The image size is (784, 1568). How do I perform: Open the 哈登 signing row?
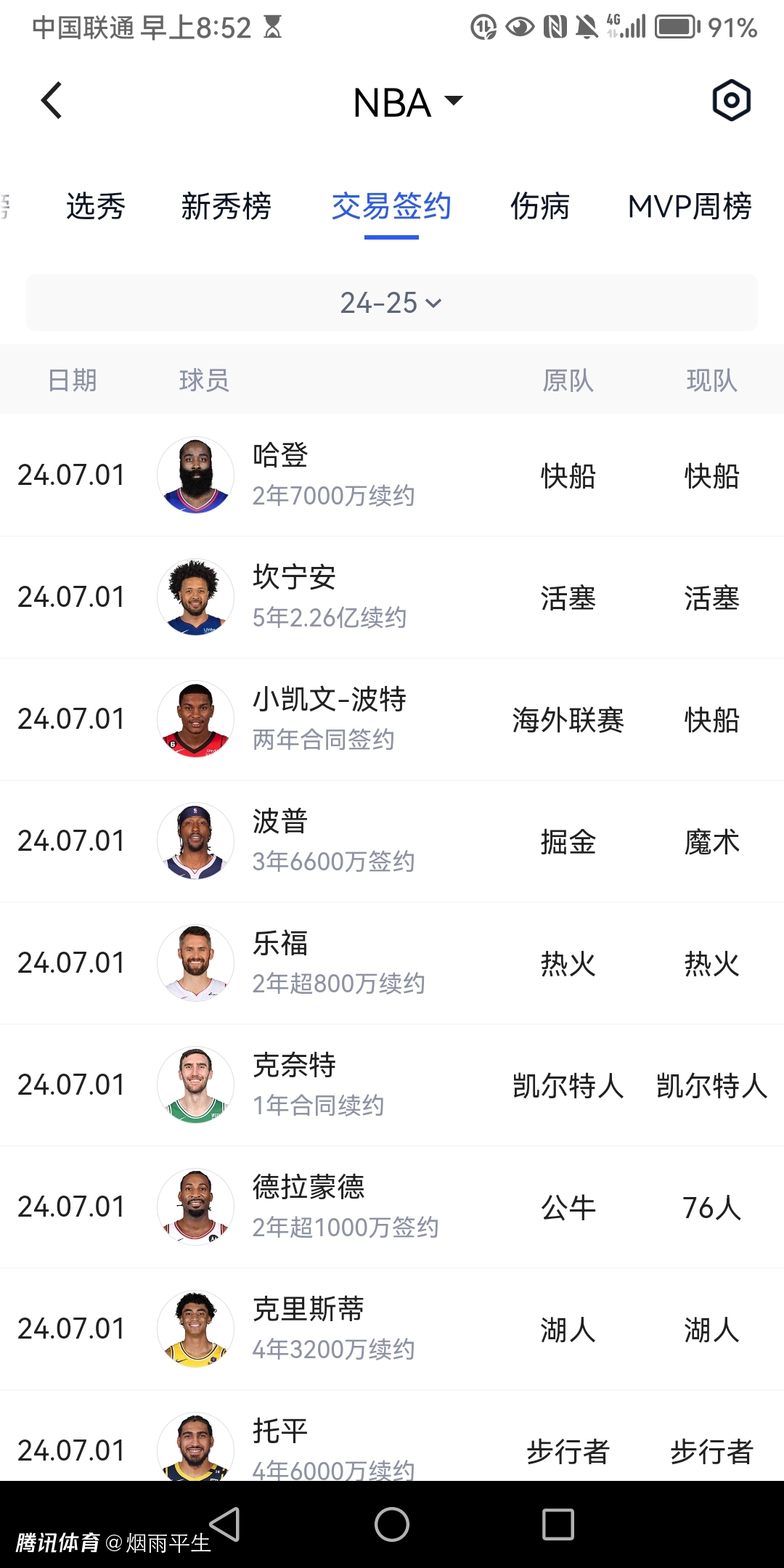(392, 475)
